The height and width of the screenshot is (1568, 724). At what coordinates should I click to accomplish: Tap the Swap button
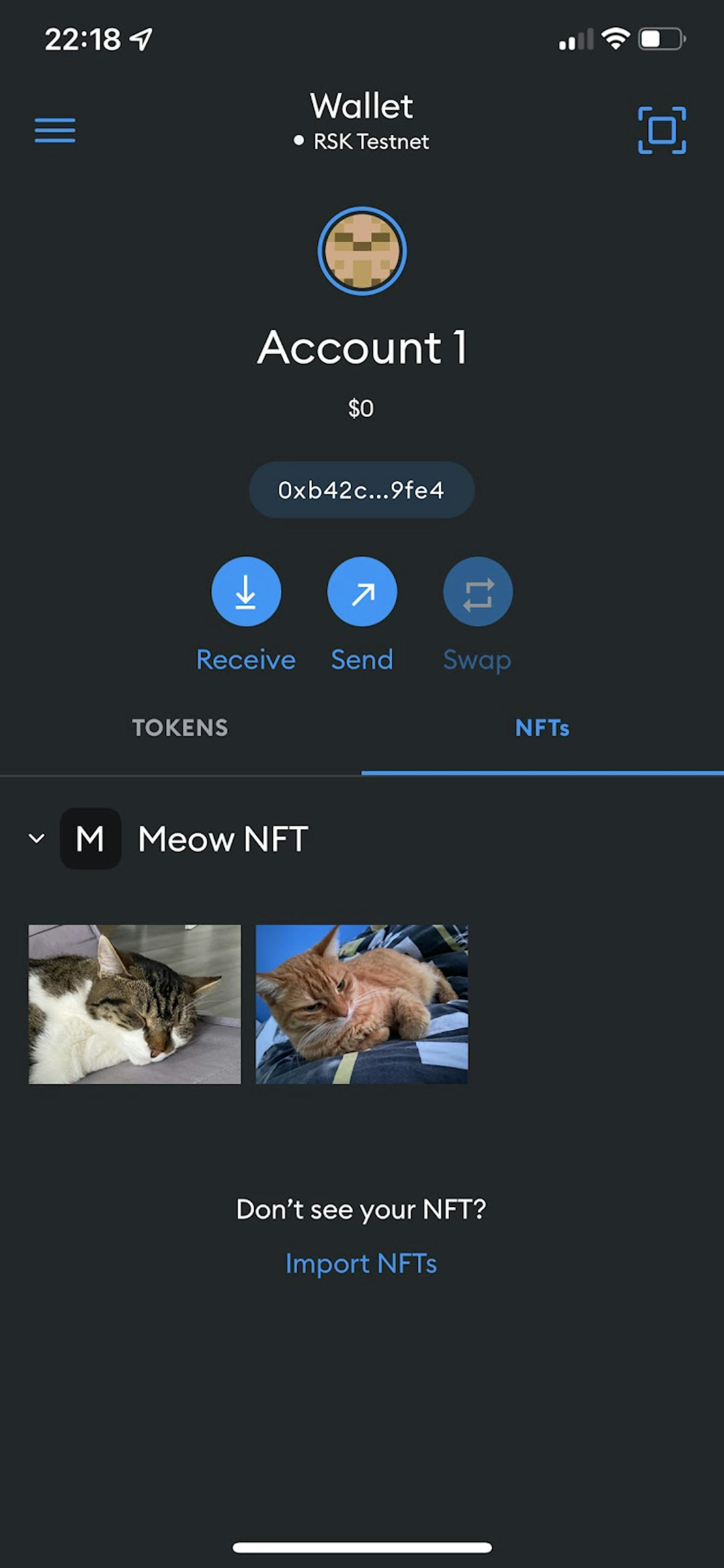pyautogui.click(x=478, y=615)
